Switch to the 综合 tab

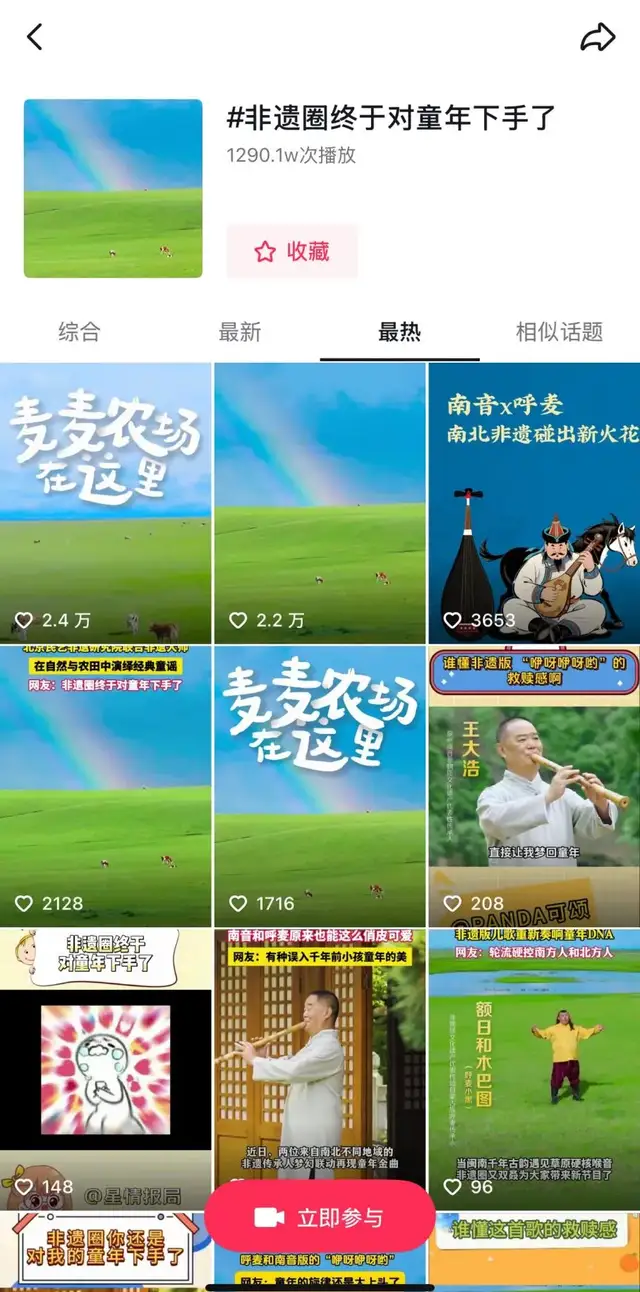point(79,332)
